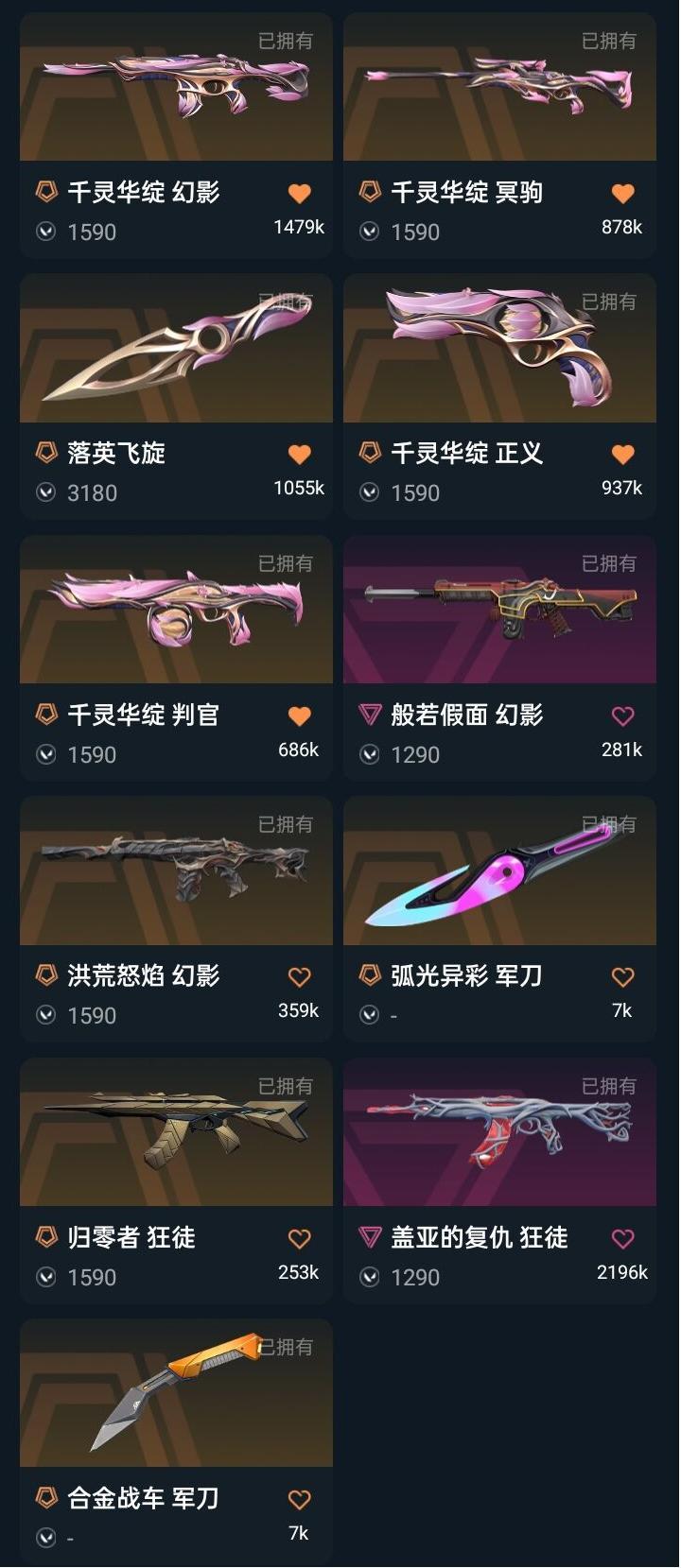Screen dimensions: 681x1568
Task: Unlike the 千灵华绽 判官 skin
Action: 299,716
